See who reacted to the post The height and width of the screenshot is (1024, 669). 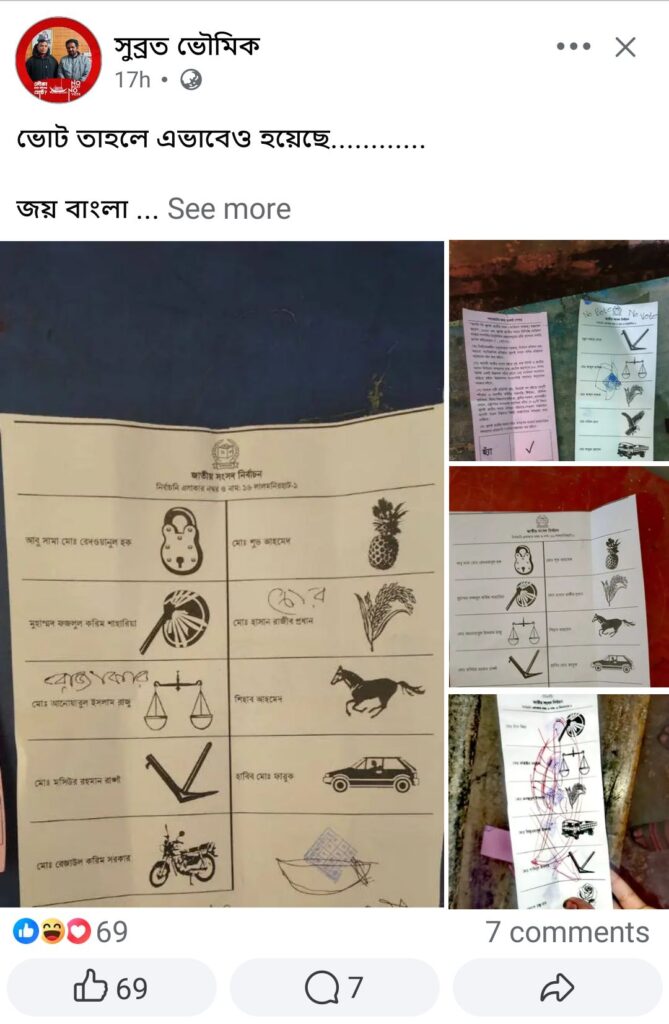(x=70, y=932)
